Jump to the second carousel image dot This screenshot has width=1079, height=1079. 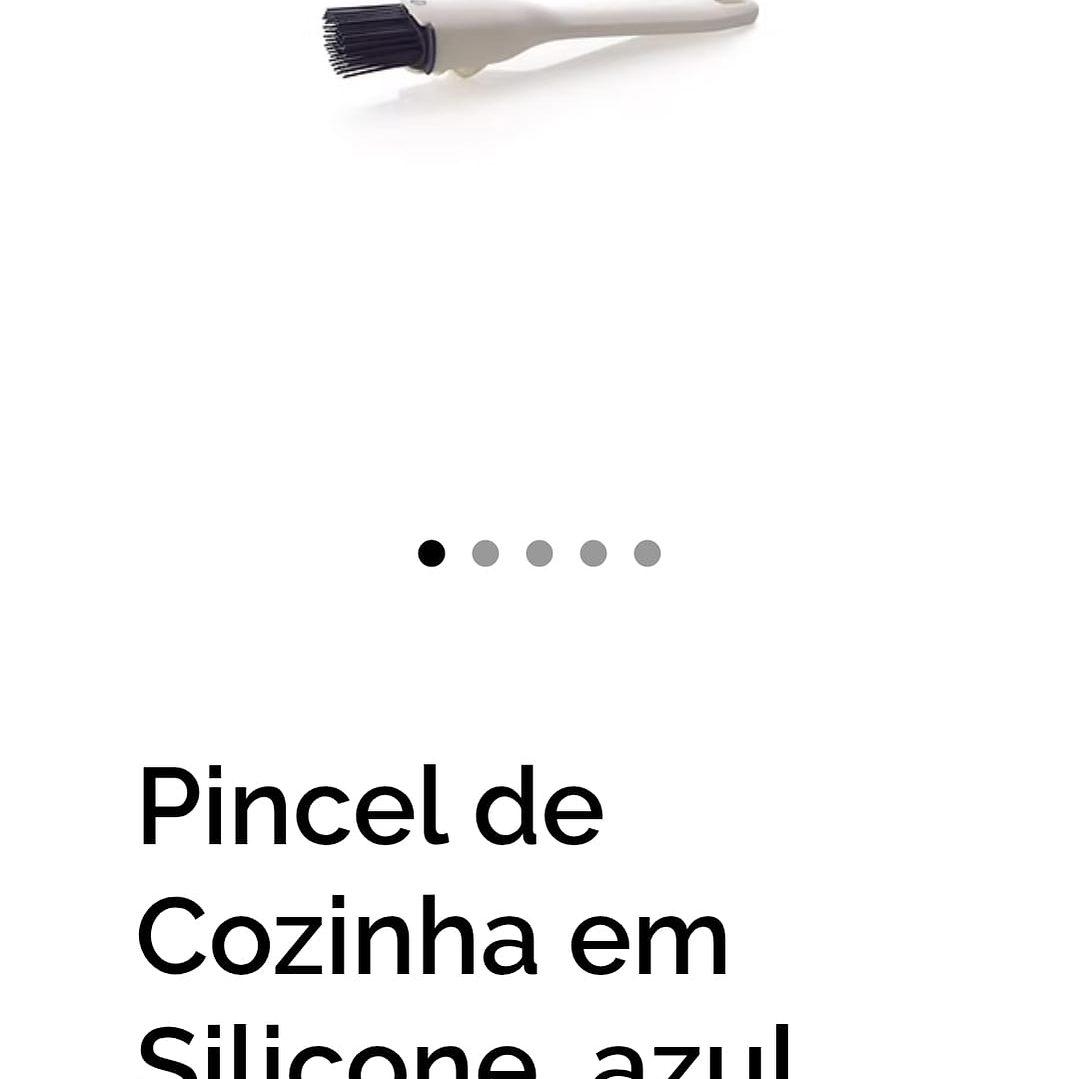485,553
